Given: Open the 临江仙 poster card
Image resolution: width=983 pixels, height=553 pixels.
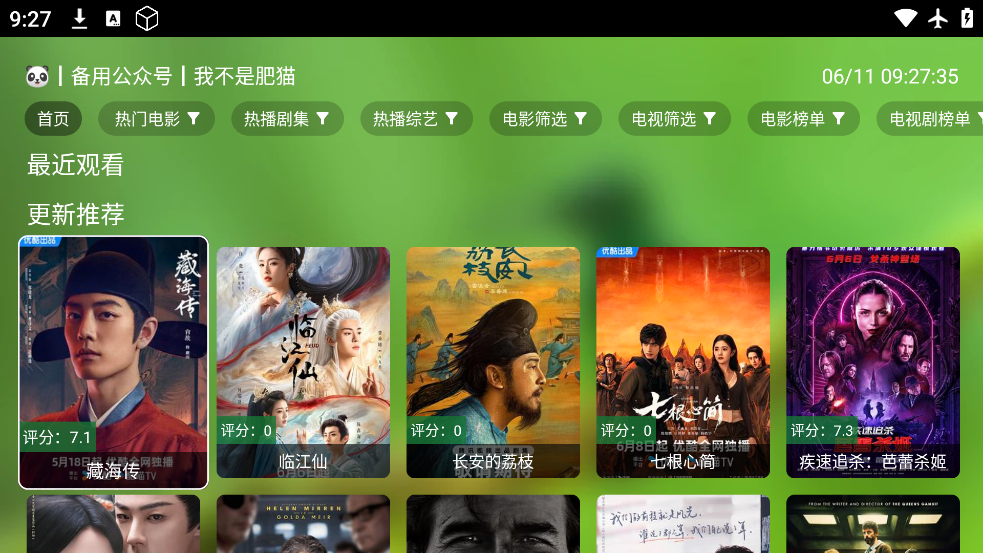Looking at the screenshot, I should pyautogui.click(x=303, y=360).
